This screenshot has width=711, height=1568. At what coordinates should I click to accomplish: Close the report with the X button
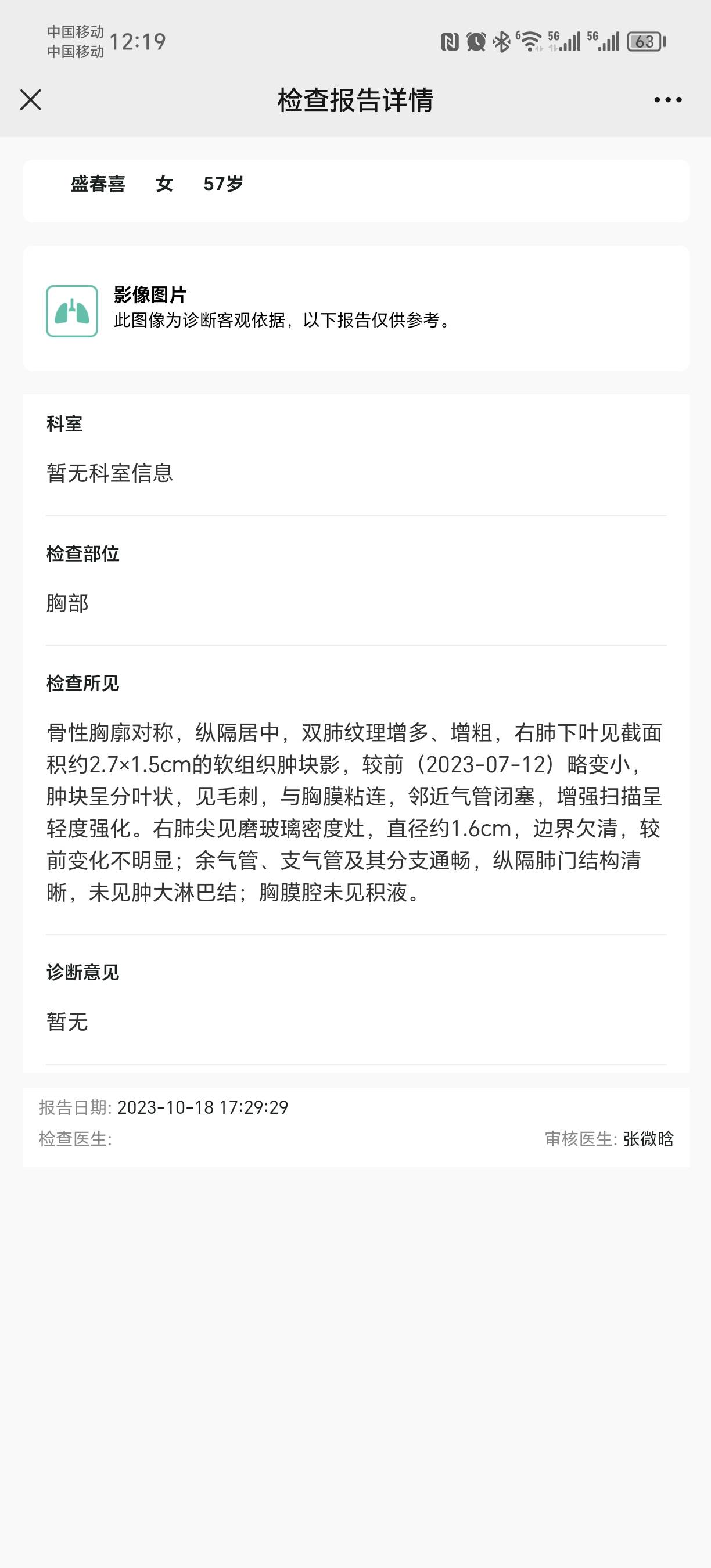(30, 102)
